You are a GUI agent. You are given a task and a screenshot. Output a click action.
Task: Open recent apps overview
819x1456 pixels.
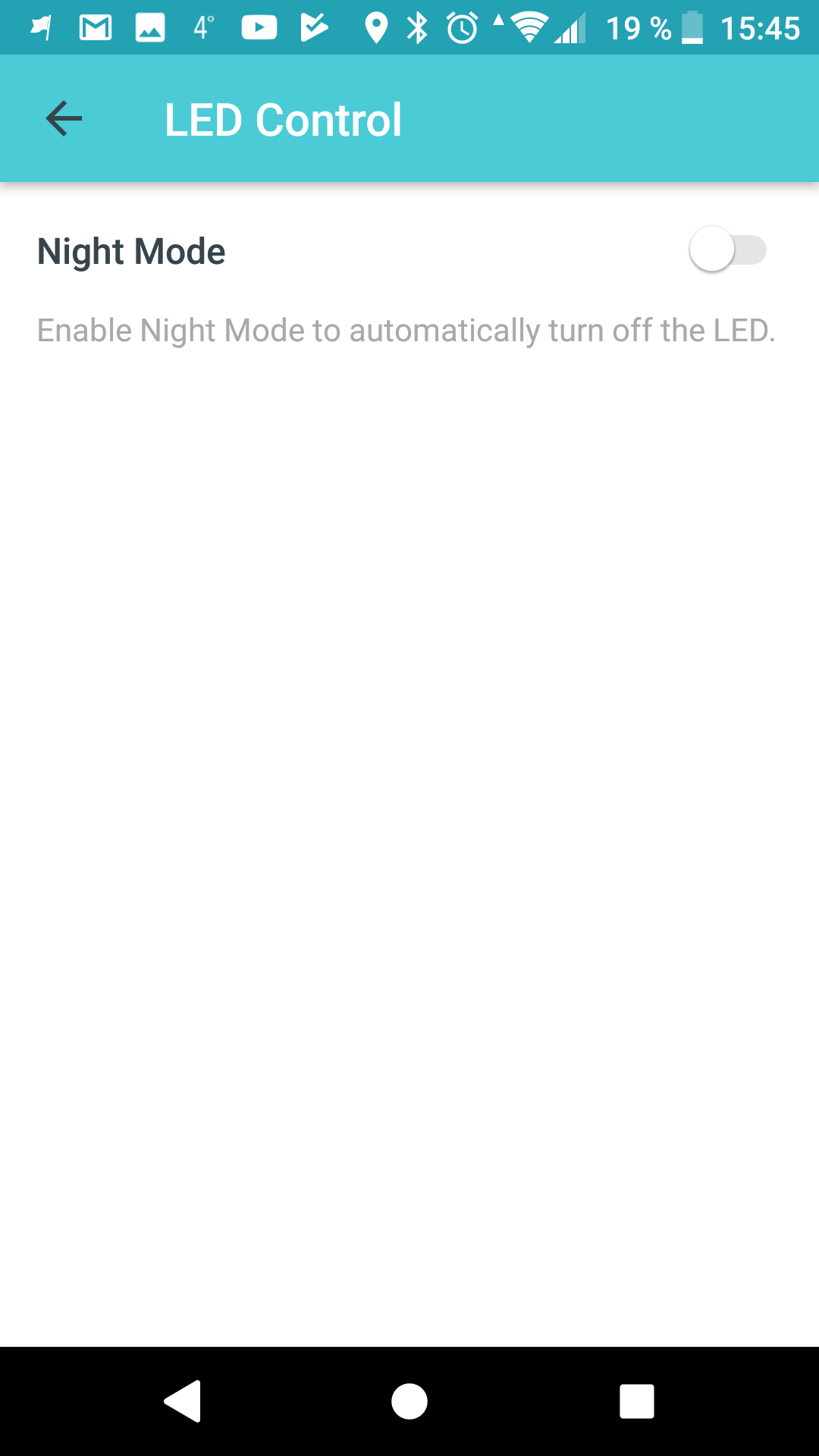coord(637,1401)
